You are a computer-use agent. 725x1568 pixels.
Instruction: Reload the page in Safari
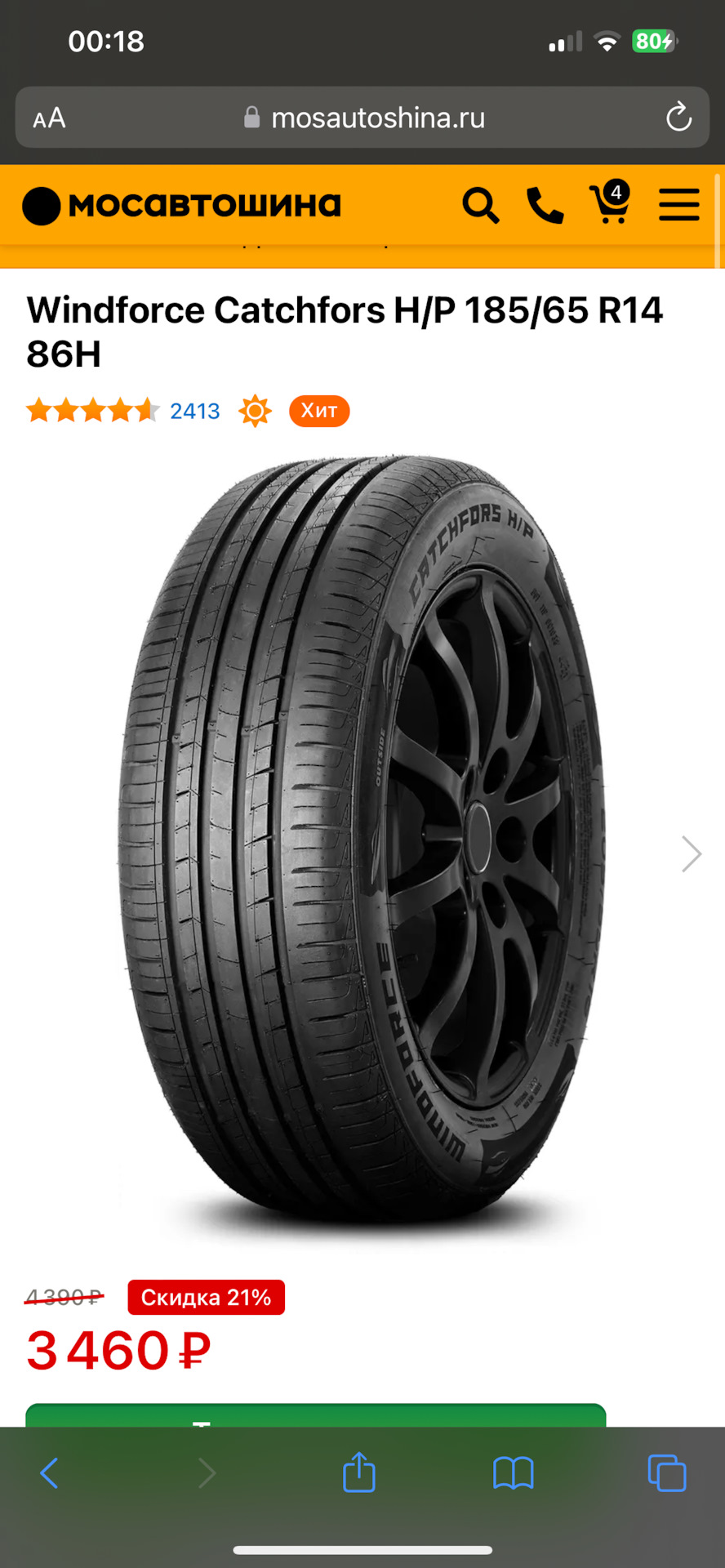(678, 118)
